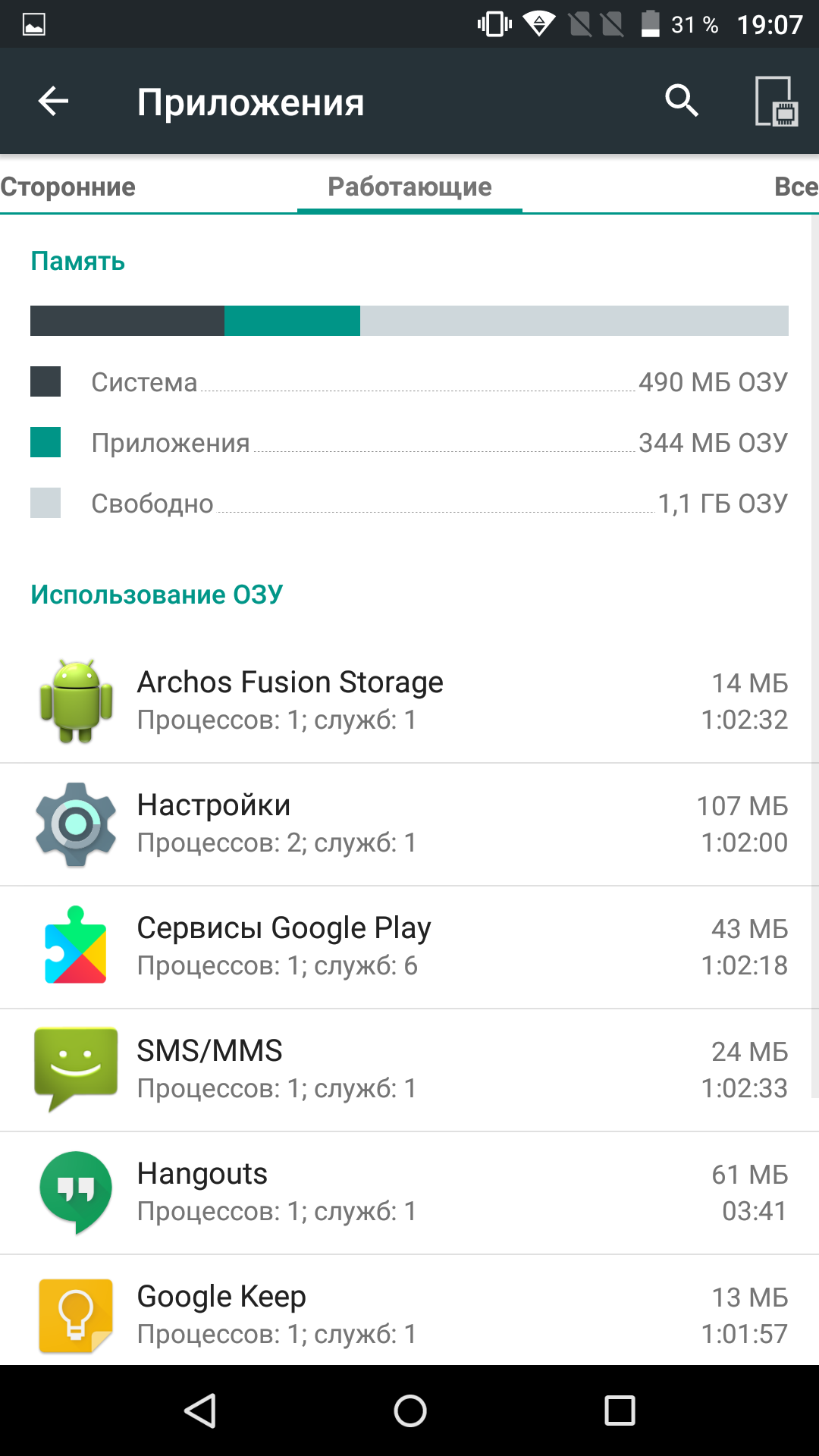Open the search magnifier icon
Viewport: 819px width, 1456px height.
tap(681, 100)
